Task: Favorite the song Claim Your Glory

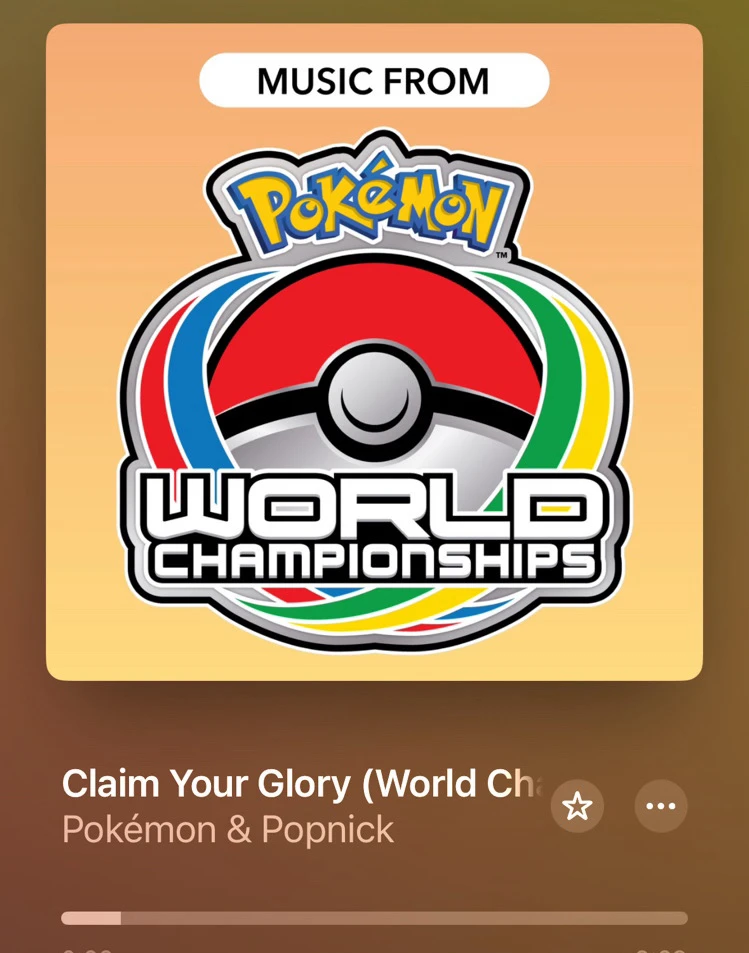Action: pos(577,806)
